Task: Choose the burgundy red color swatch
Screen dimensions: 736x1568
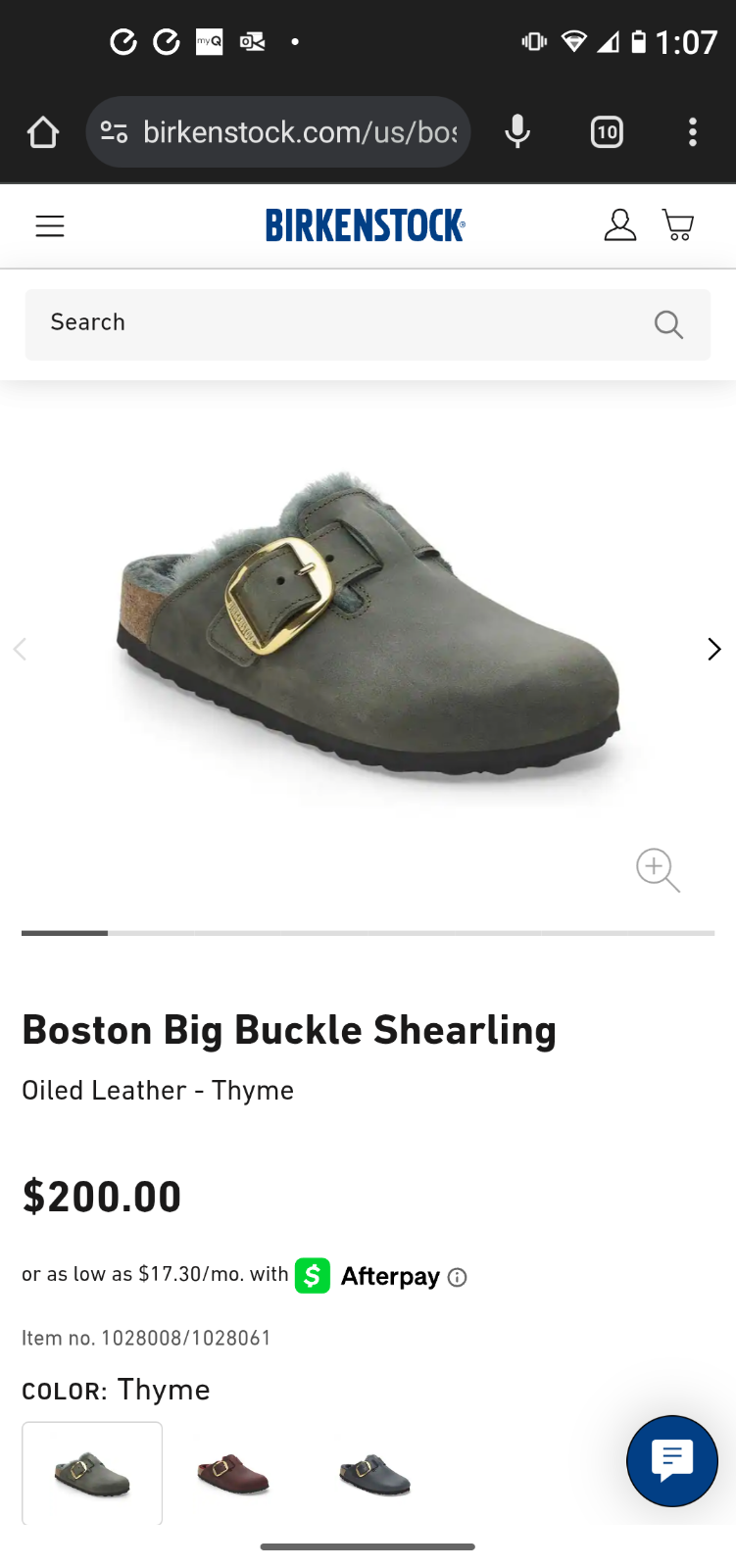Action: [233, 1473]
